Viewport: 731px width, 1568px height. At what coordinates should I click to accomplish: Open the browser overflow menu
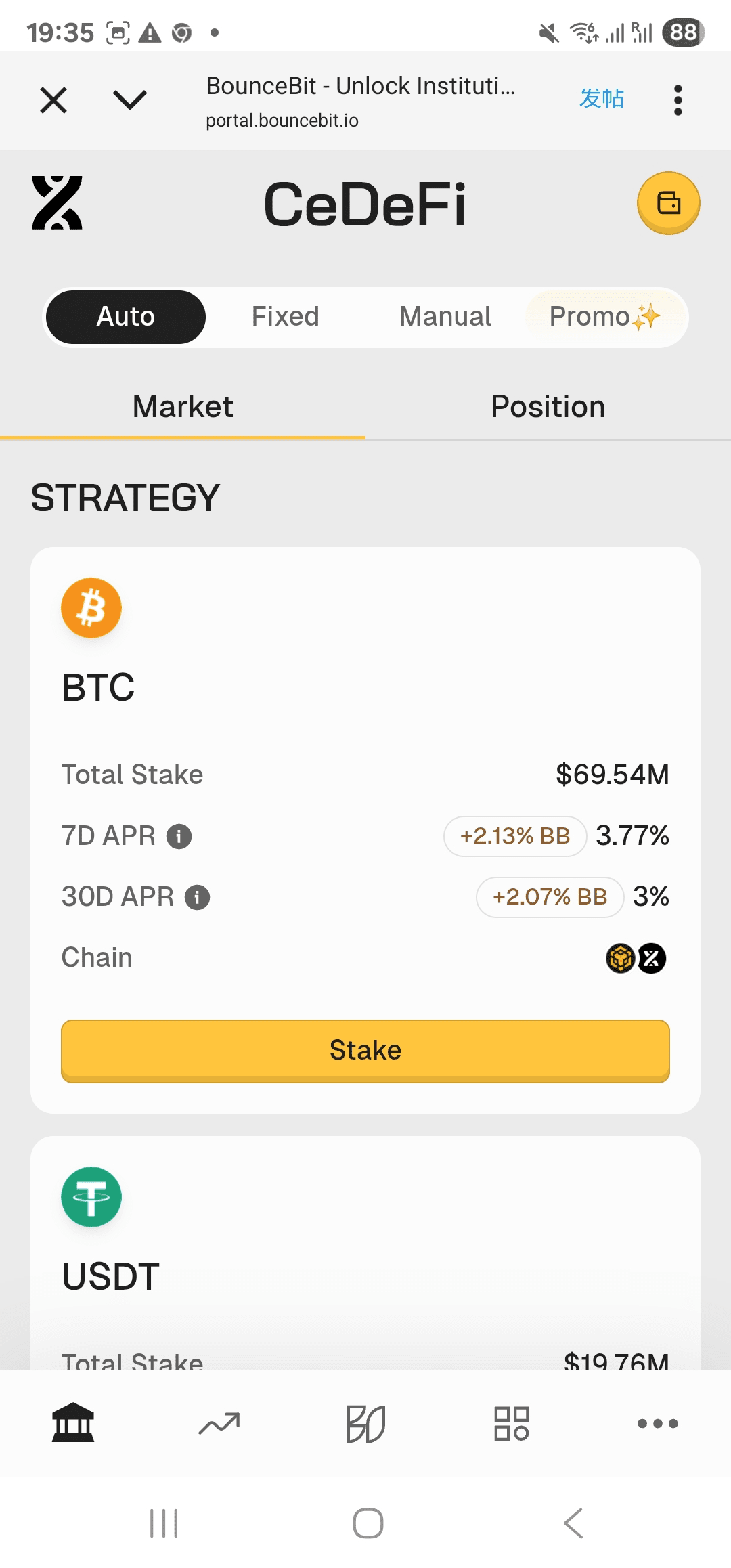coord(678,100)
